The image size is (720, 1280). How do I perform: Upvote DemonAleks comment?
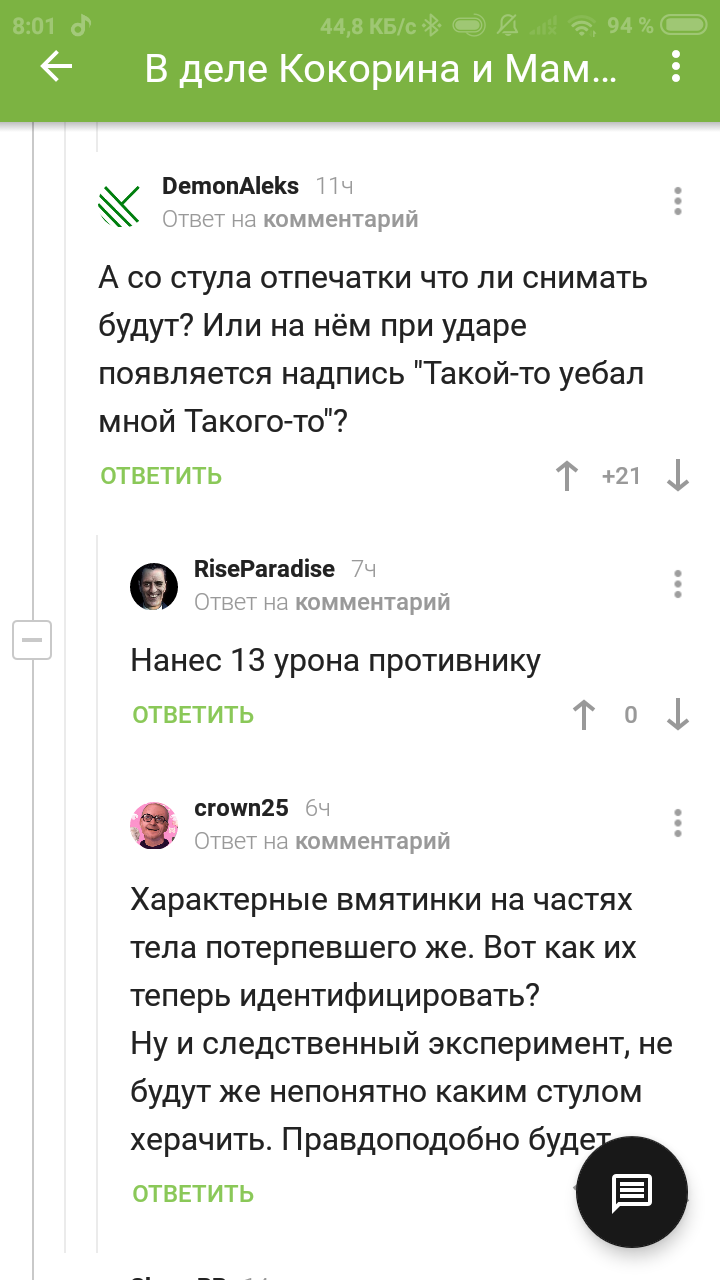[567, 476]
